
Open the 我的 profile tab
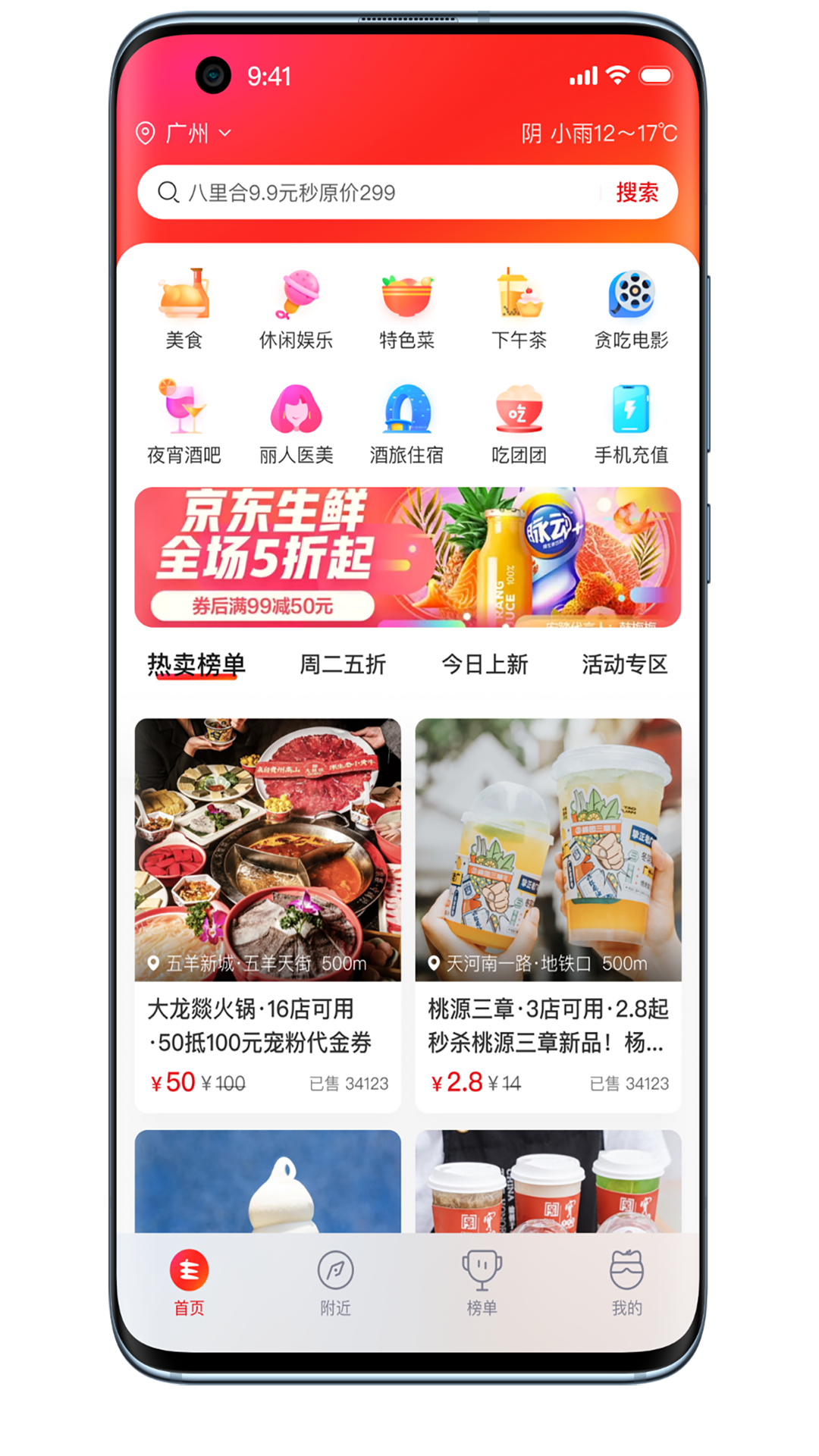click(627, 1283)
